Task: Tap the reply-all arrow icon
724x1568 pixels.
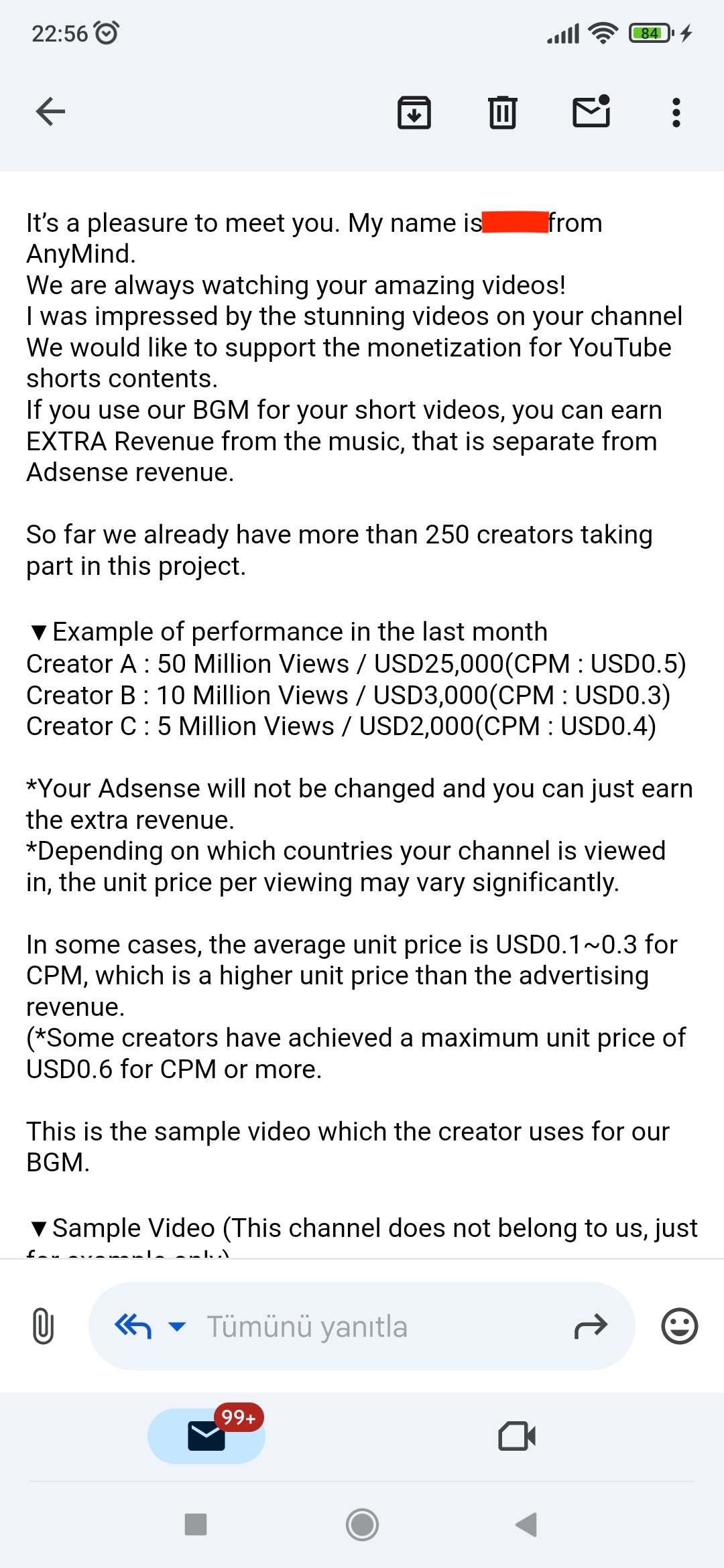Action: [133, 1326]
